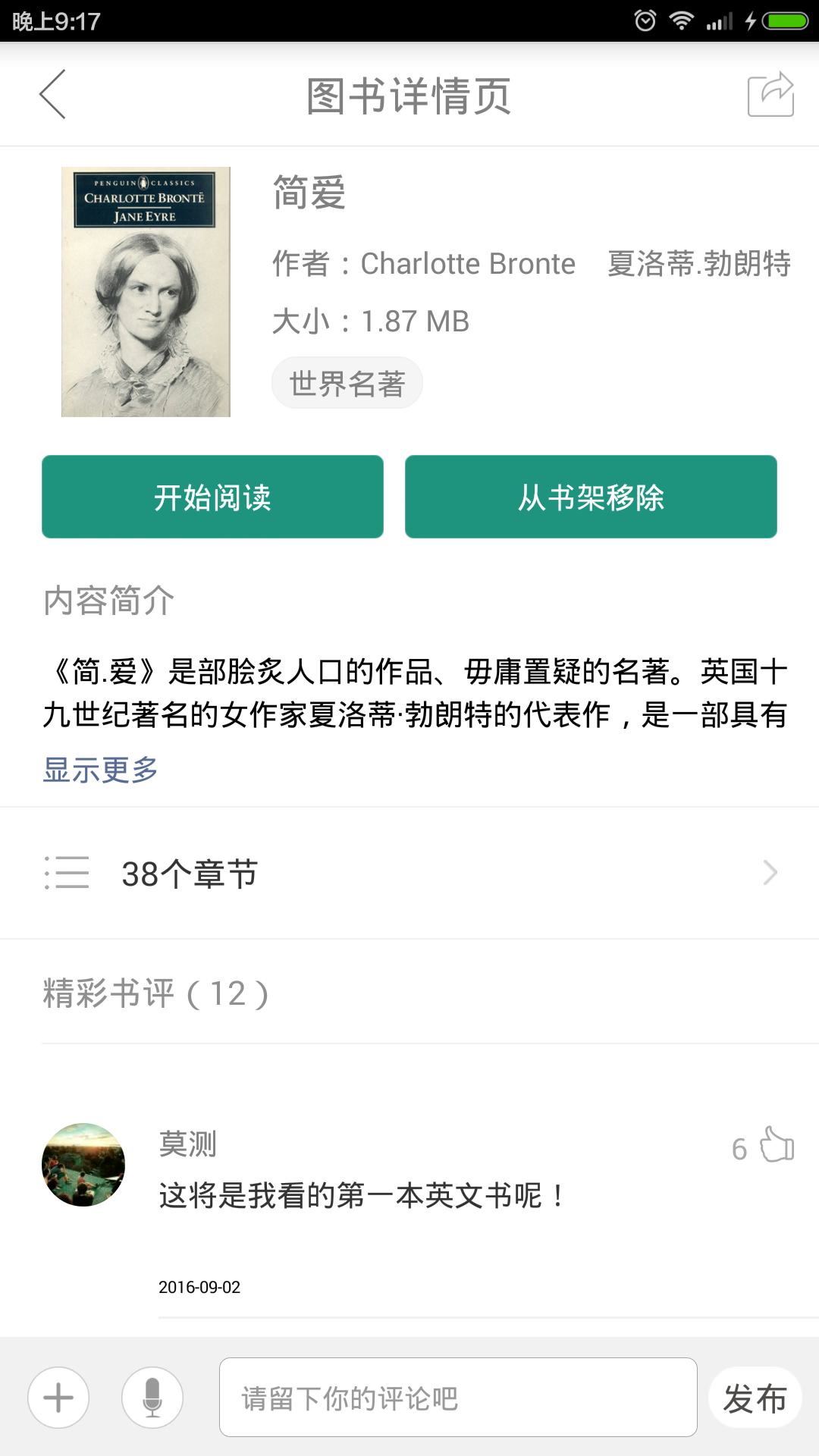Like 莫测's review with the thumbs-up

point(777,1145)
